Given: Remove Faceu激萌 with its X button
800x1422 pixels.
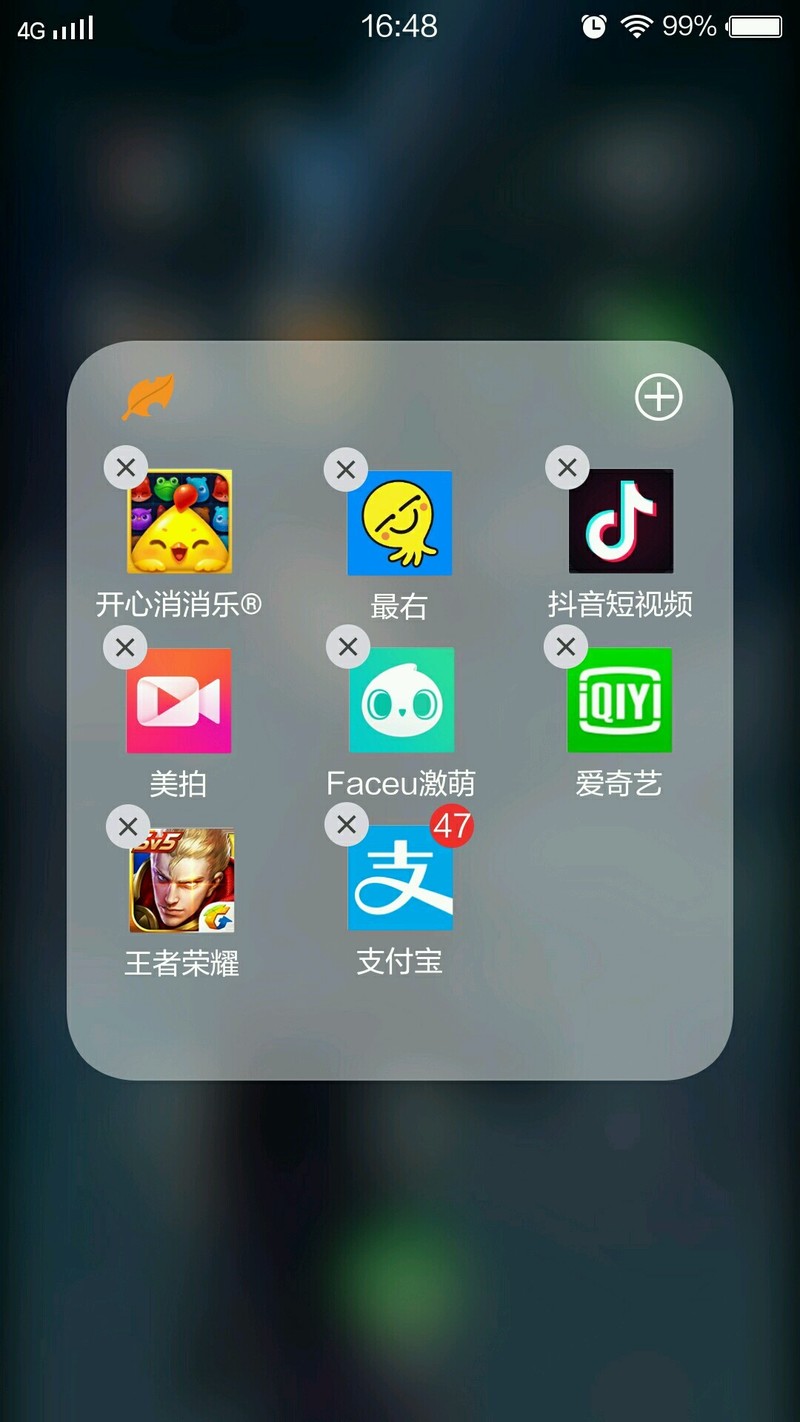Looking at the screenshot, I should (348, 647).
